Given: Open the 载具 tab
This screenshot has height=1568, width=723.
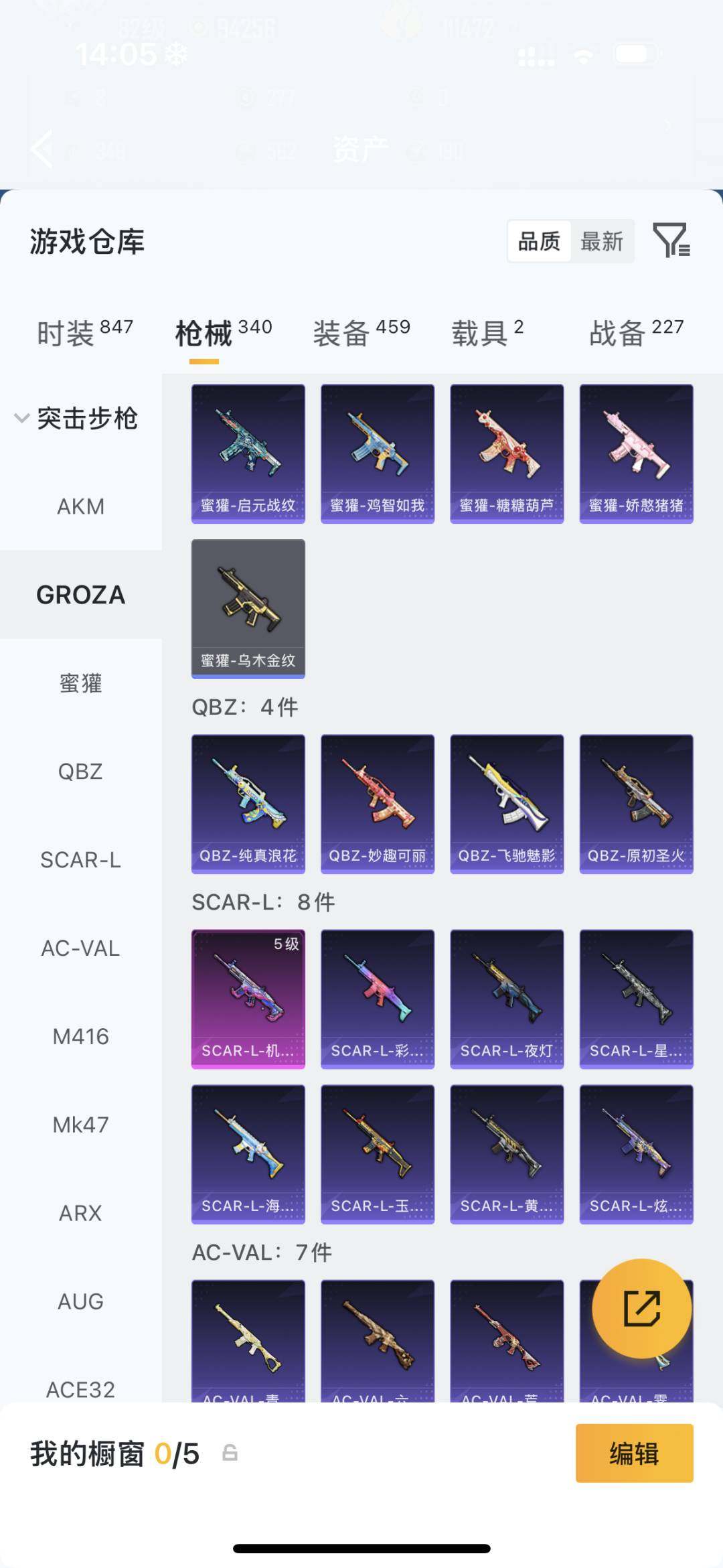Looking at the screenshot, I should coord(487,332).
